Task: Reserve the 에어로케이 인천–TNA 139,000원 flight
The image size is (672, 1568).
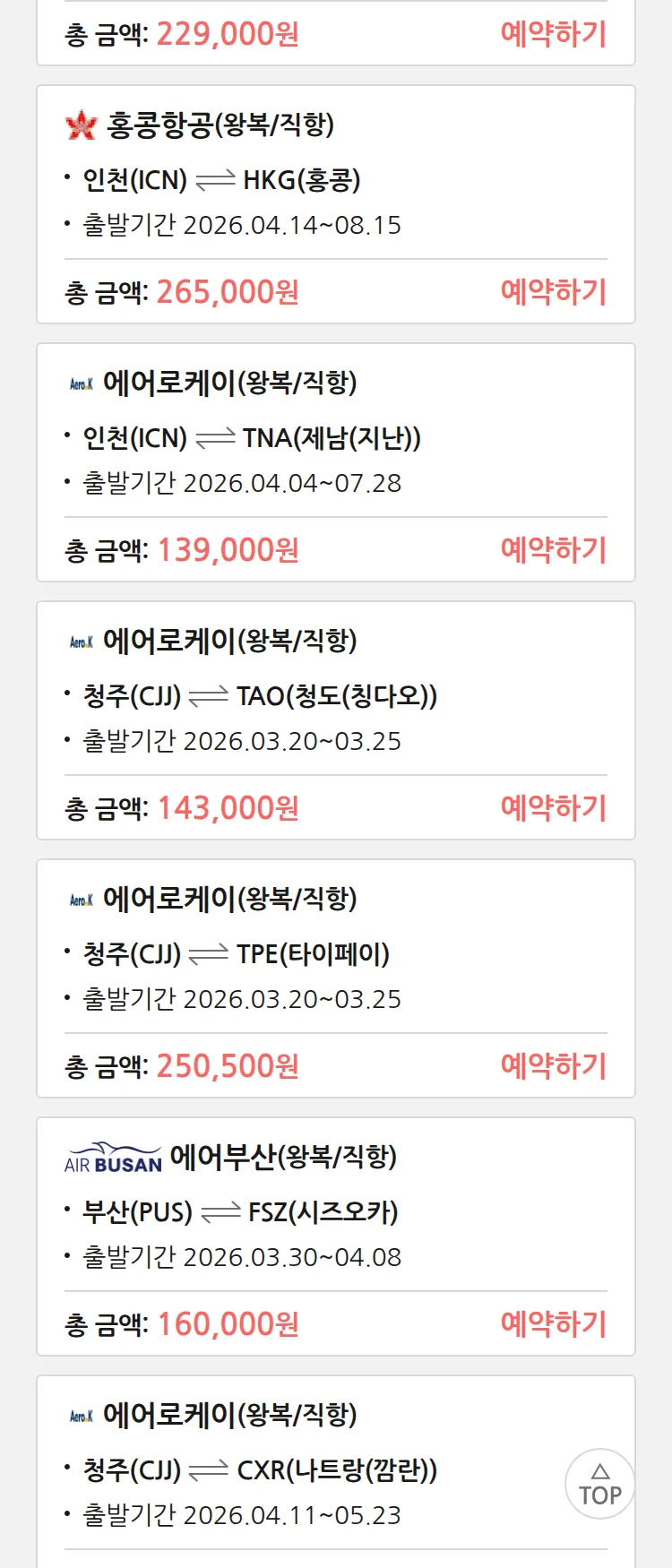Action: point(553,550)
